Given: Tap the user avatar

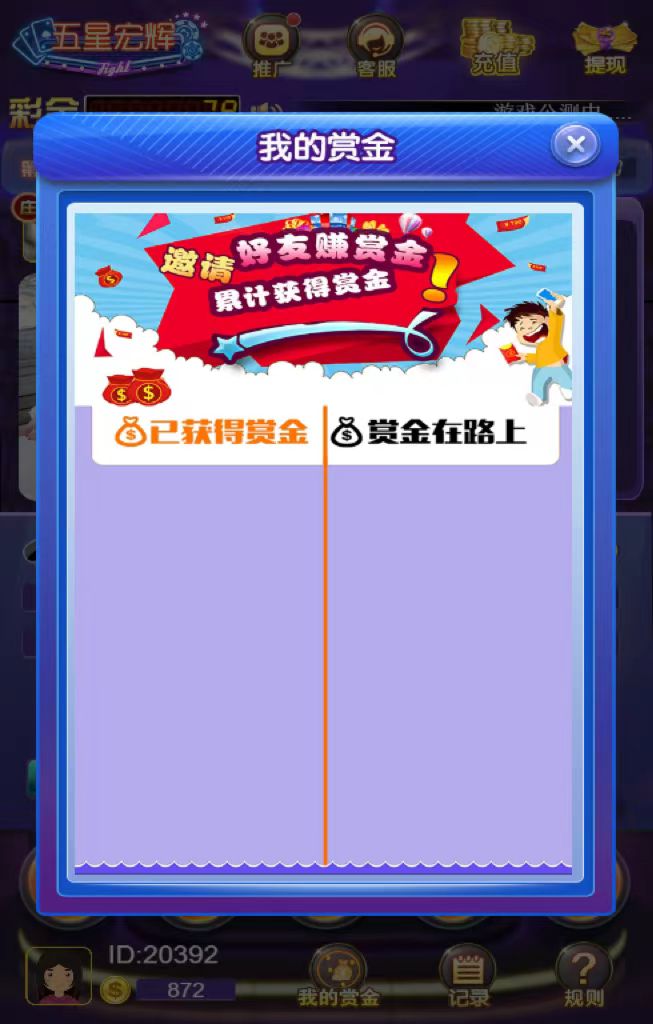Looking at the screenshot, I should pos(59,975).
